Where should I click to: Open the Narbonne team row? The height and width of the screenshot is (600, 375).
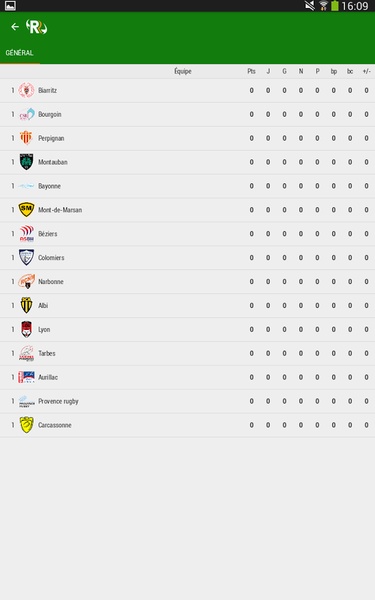(188, 282)
